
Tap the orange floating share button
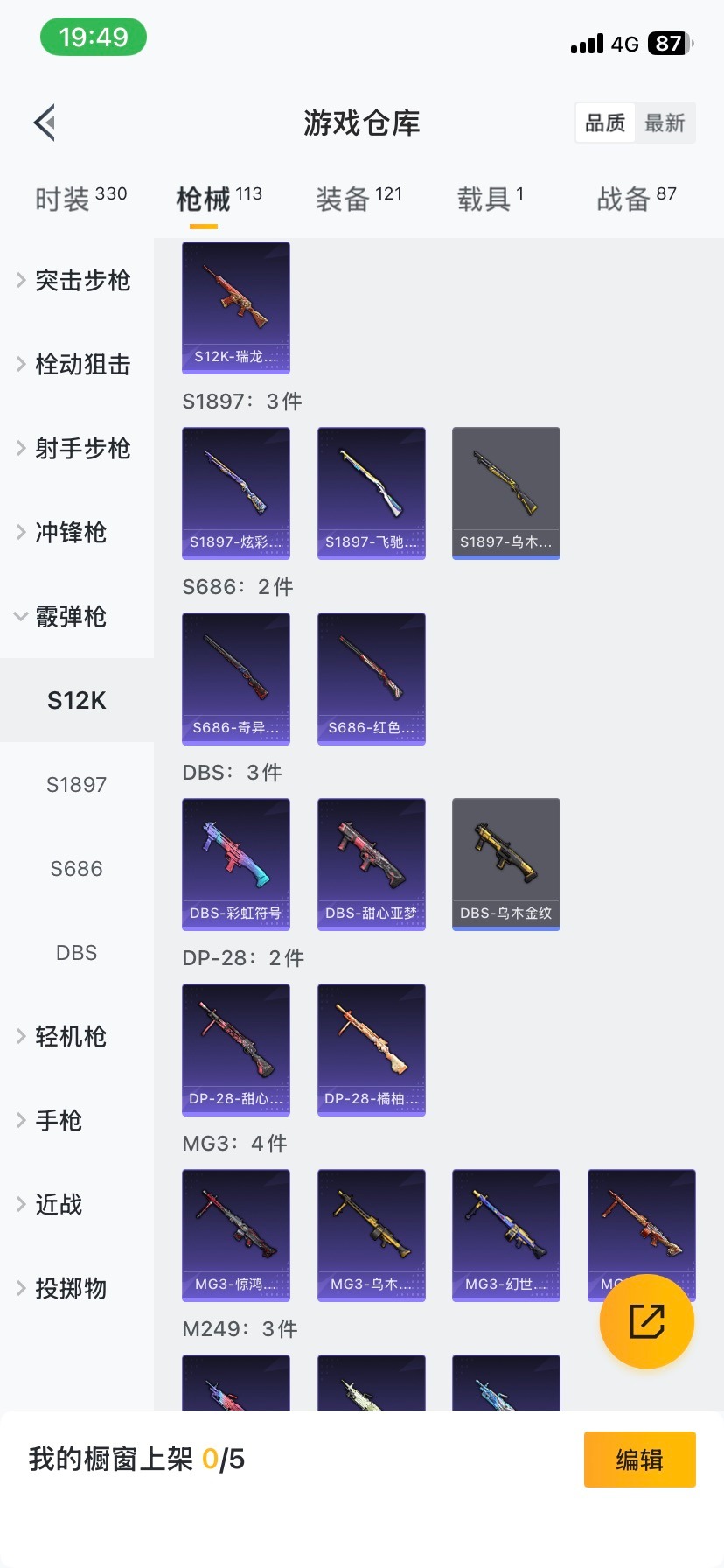647,1321
